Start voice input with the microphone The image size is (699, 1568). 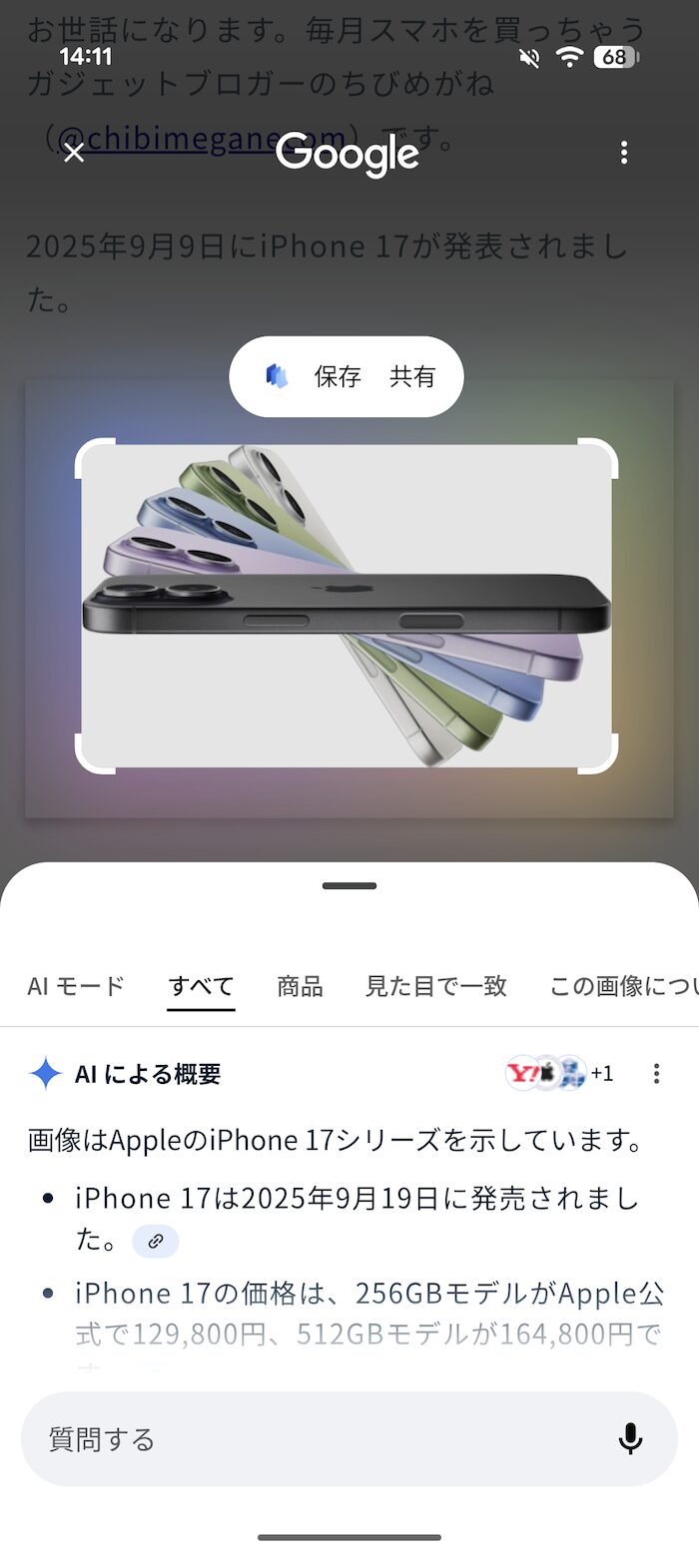tap(630, 1439)
